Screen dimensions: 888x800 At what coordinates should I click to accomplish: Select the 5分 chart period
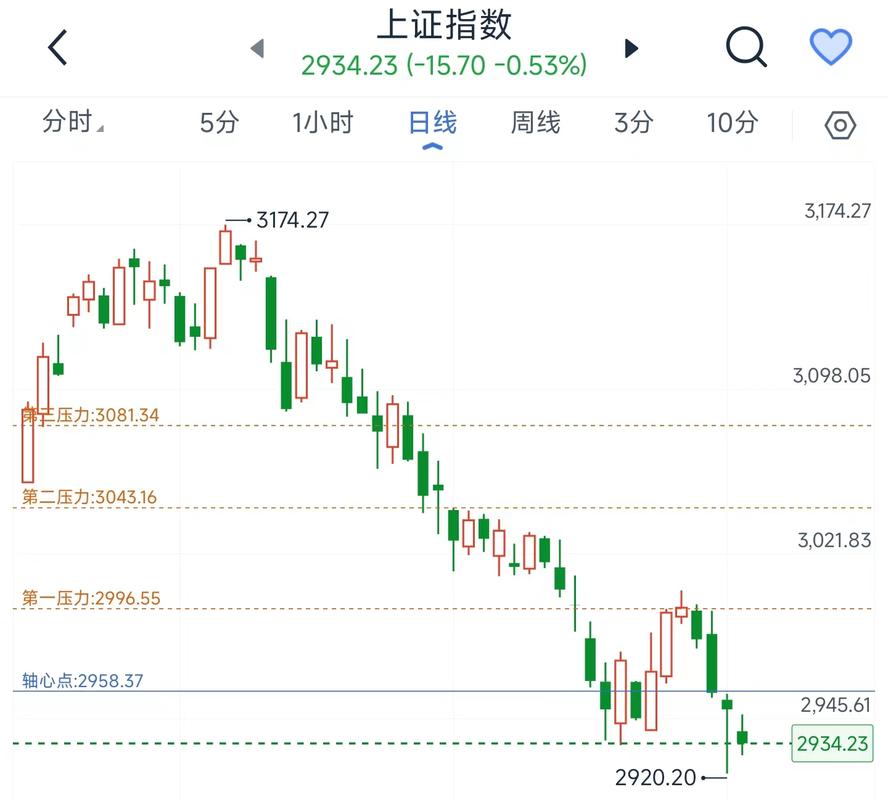[219, 123]
